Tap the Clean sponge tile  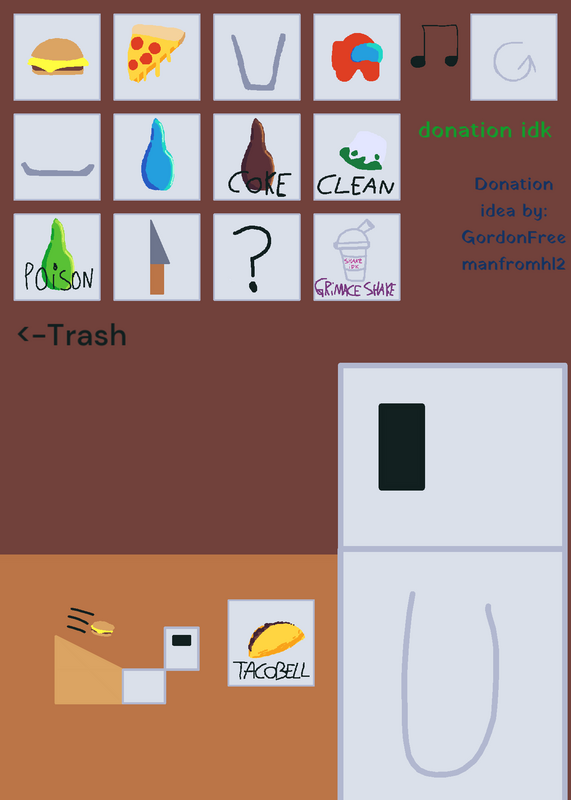357,157
